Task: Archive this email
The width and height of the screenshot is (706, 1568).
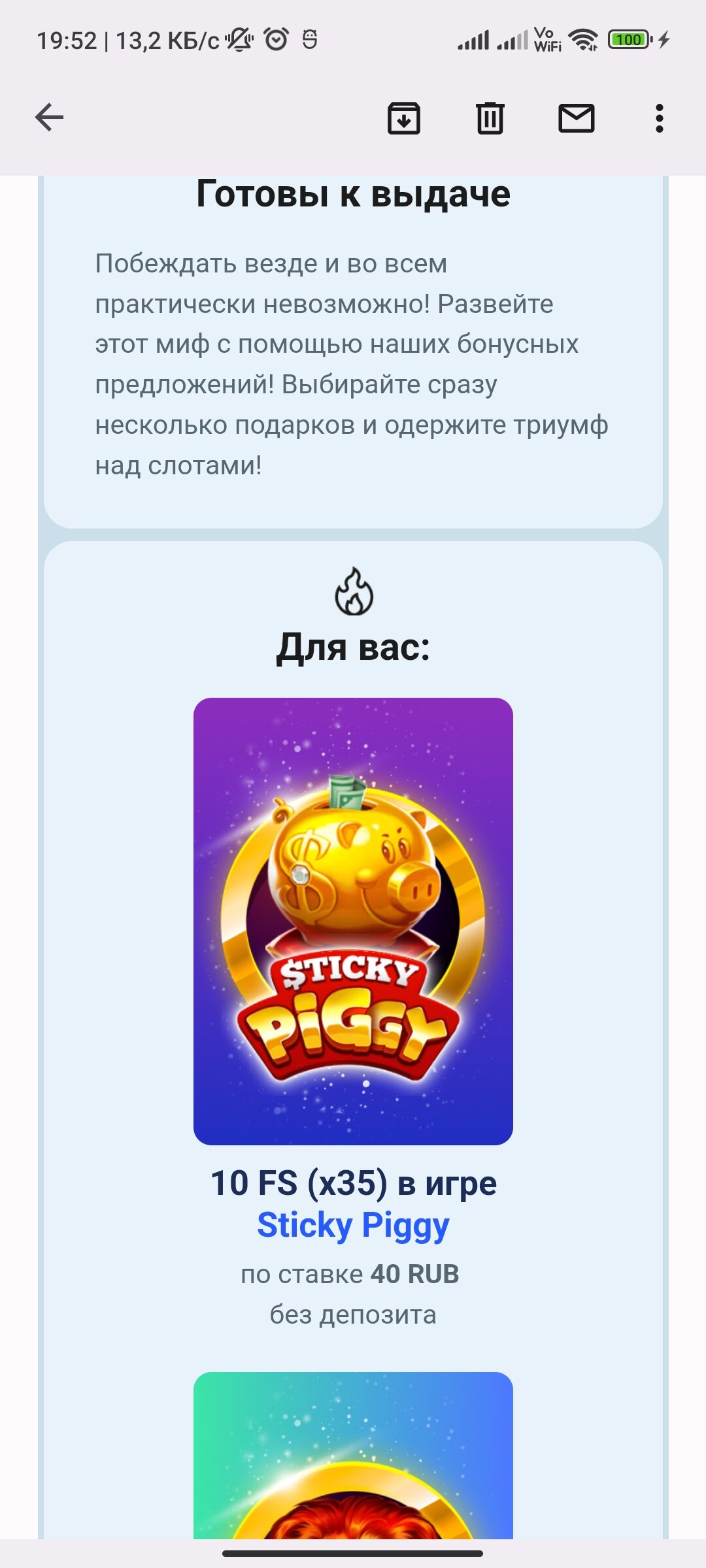Action: pos(404,118)
